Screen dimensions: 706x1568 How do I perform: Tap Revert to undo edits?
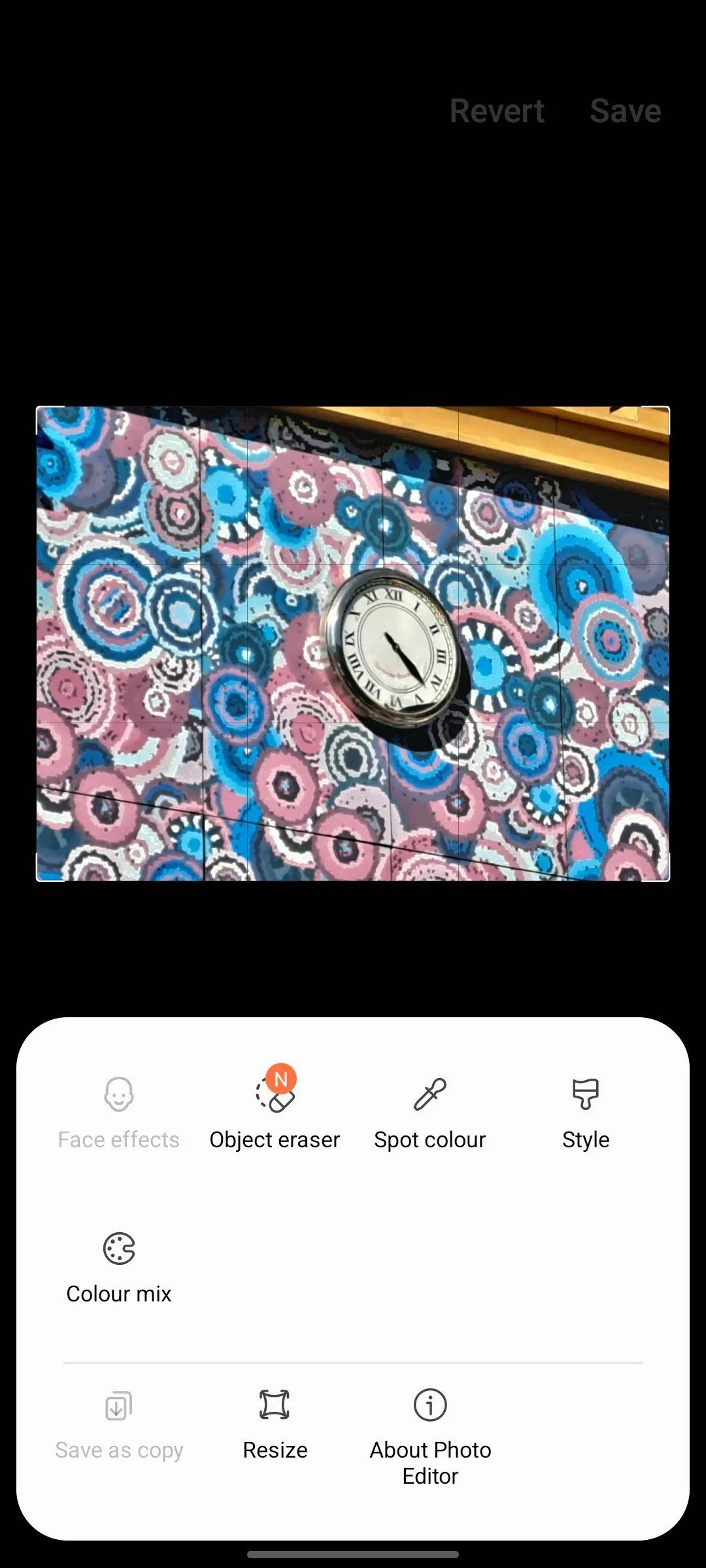pyautogui.click(x=497, y=111)
